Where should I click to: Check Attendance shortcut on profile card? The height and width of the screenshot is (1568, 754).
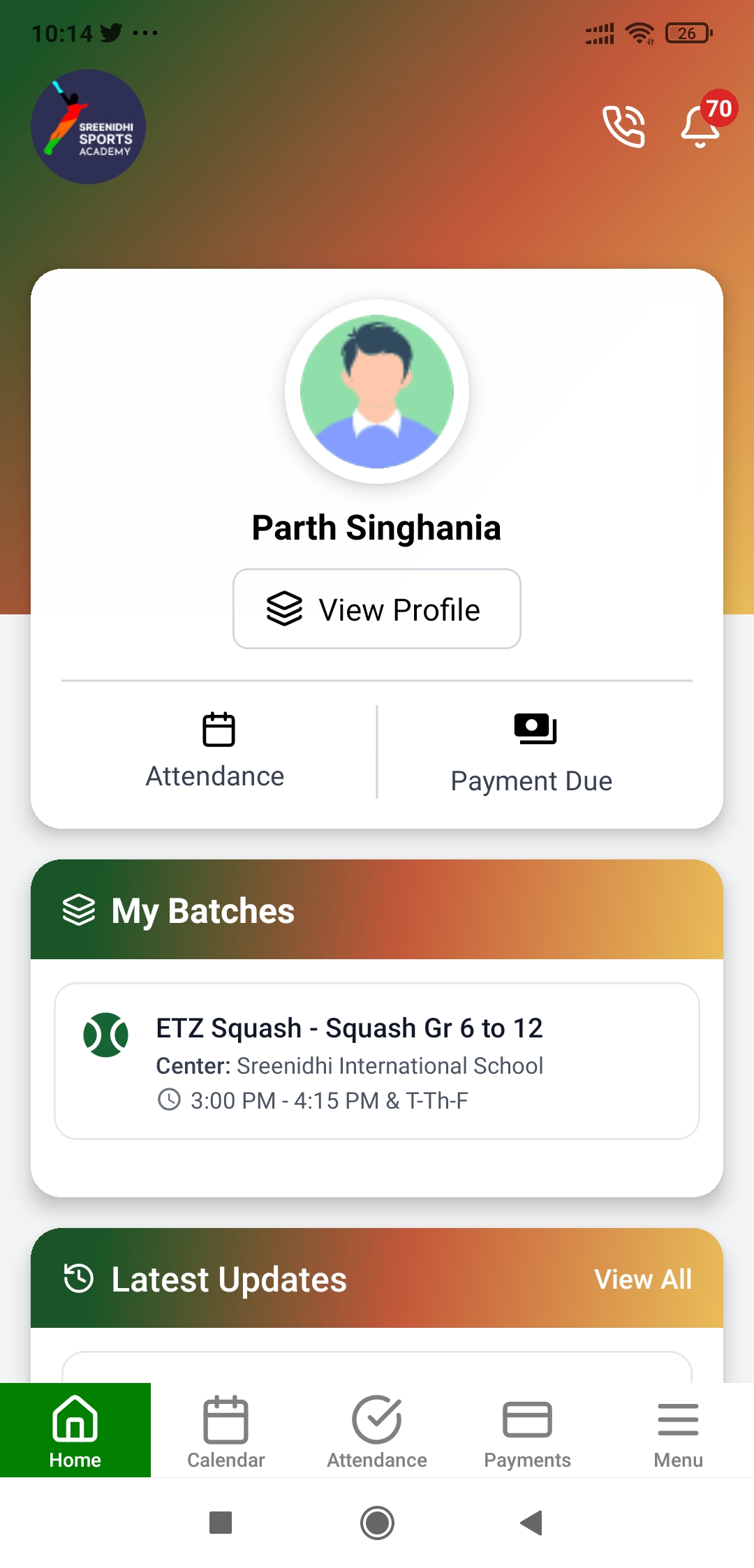216,752
